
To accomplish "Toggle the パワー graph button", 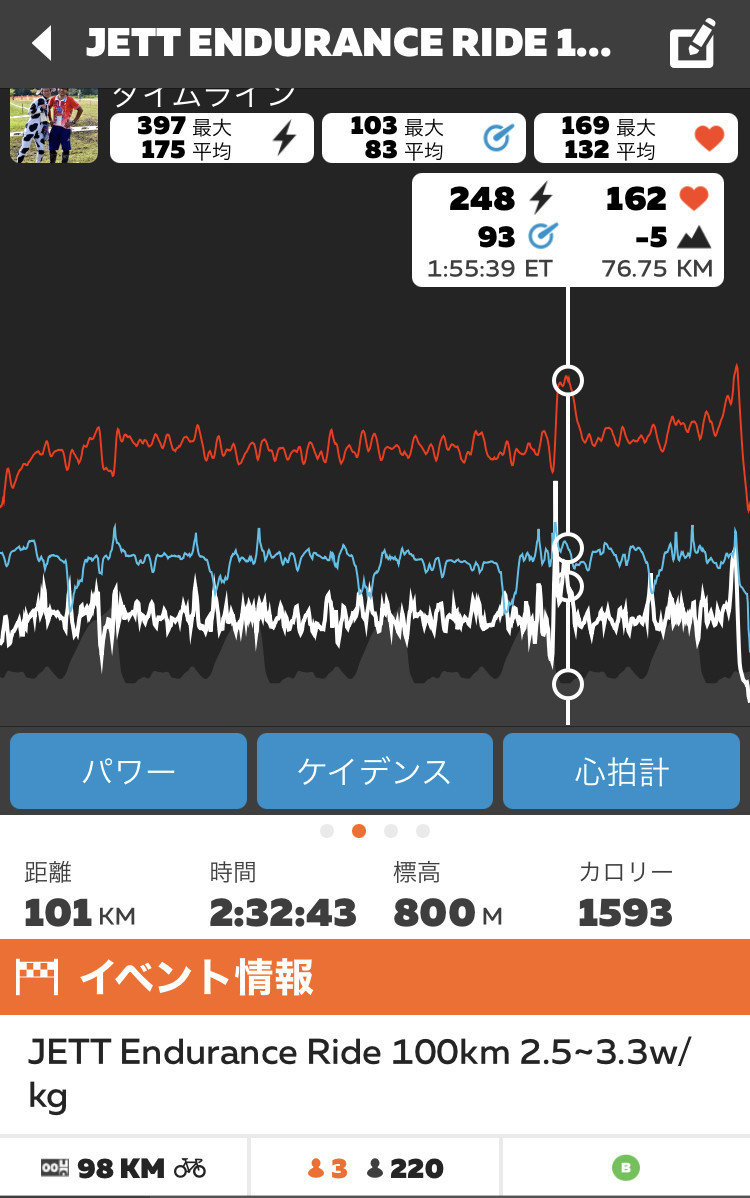I will coord(128,771).
